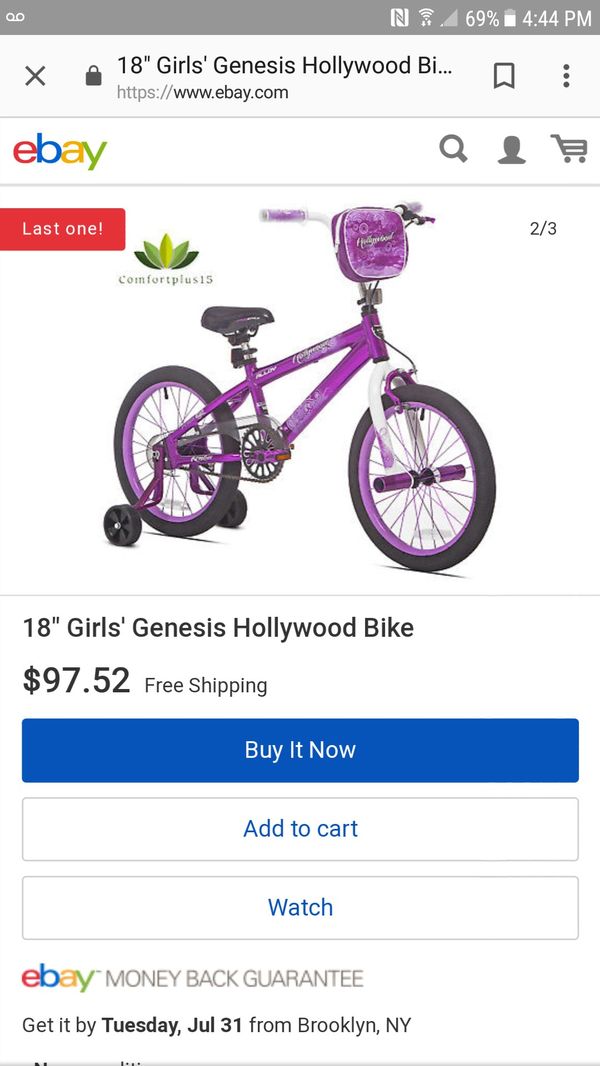600x1066 pixels.
Task: Go to the eBay home logo
Action: pos(60,151)
